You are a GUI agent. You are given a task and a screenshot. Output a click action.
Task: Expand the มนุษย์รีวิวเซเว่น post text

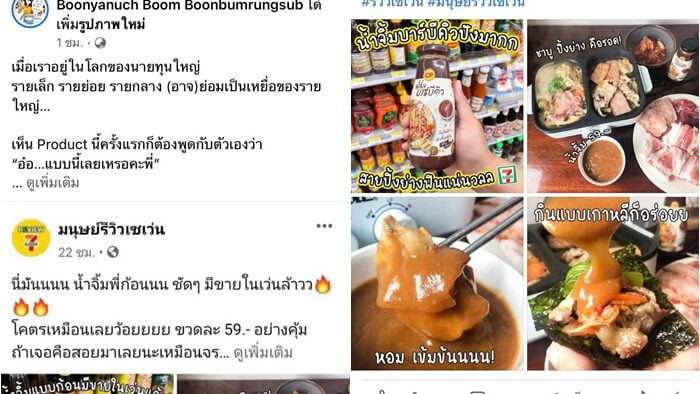pos(263,353)
